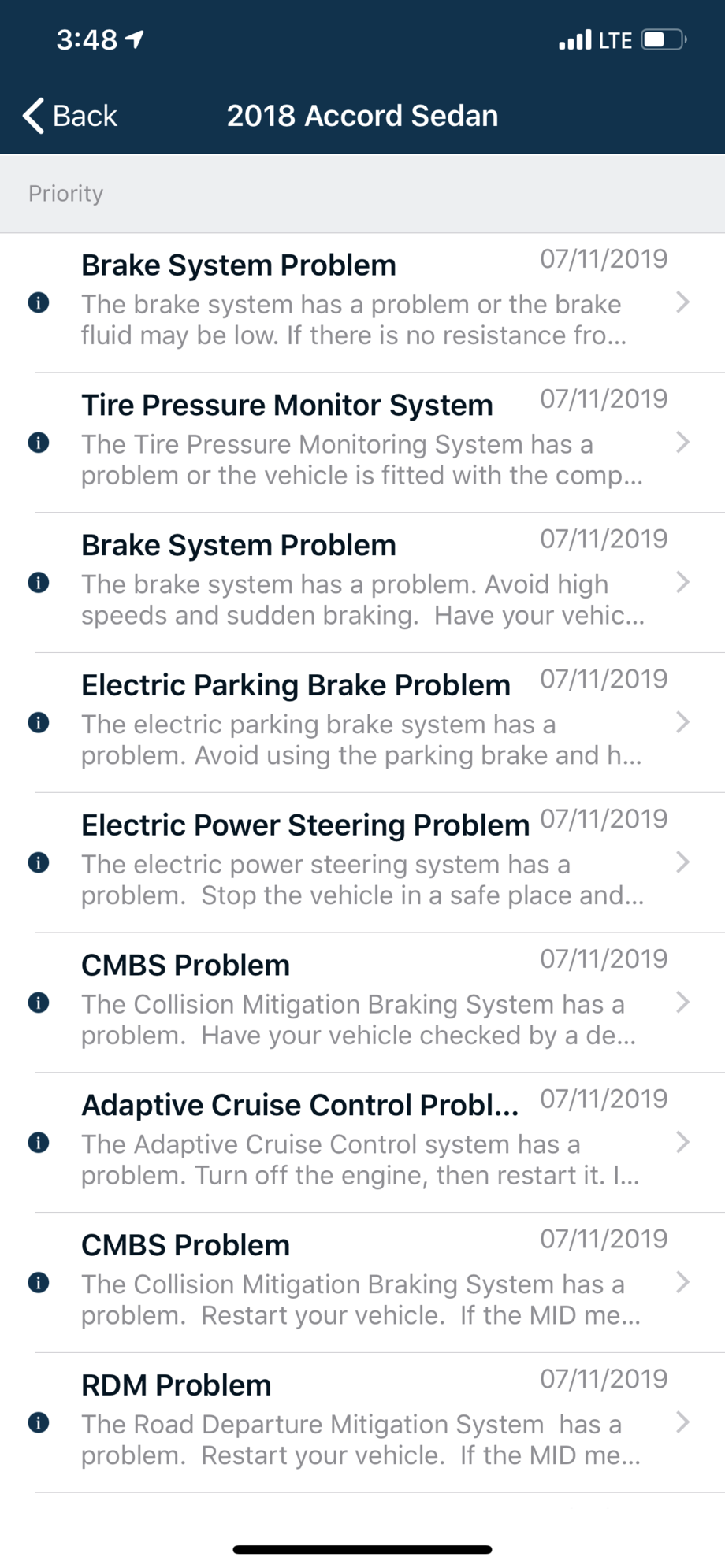
Task: Open CMBS Problem saying restart your vehicle
Action: 362,1282
